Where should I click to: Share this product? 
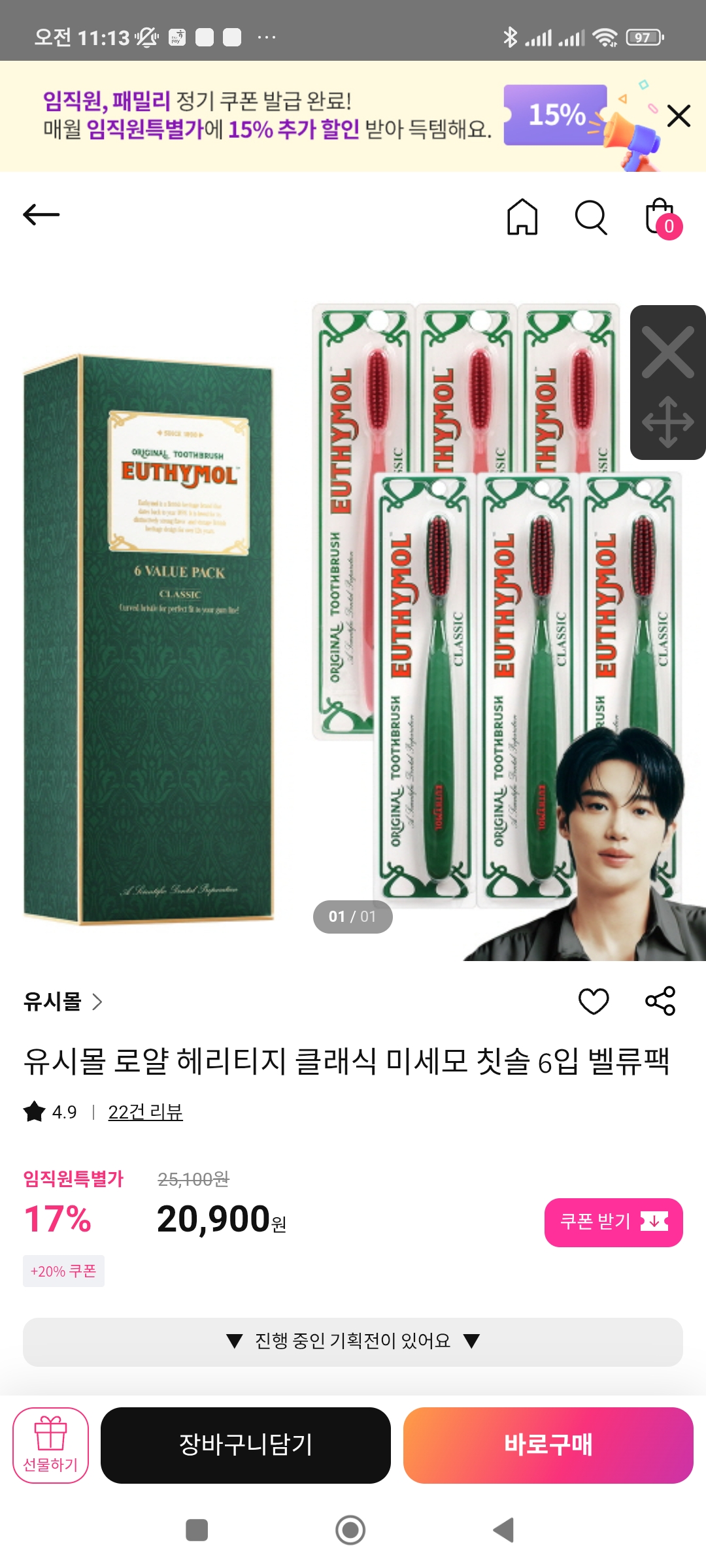pyautogui.click(x=660, y=1001)
